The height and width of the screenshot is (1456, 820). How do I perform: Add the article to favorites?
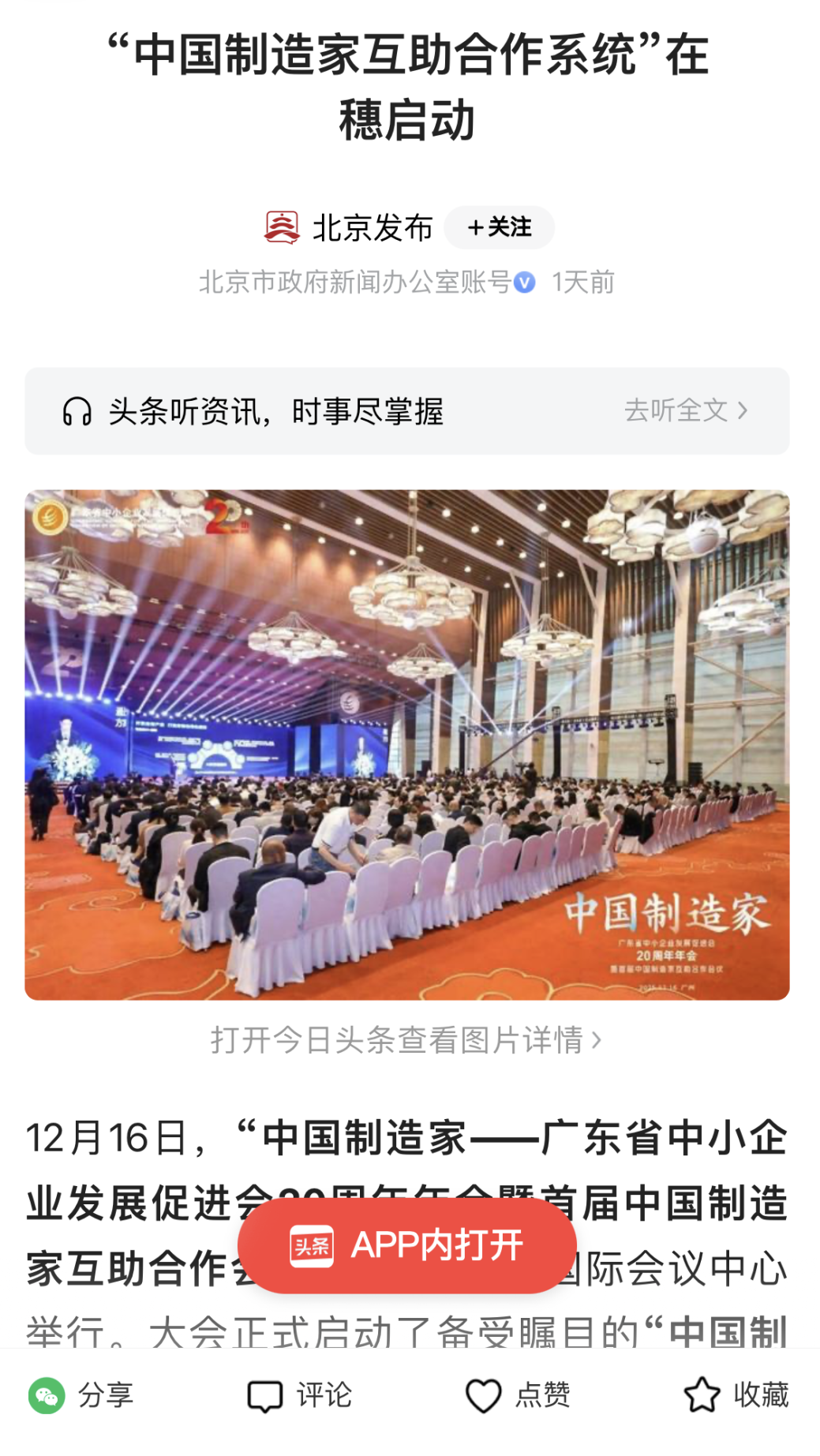(736, 1395)
